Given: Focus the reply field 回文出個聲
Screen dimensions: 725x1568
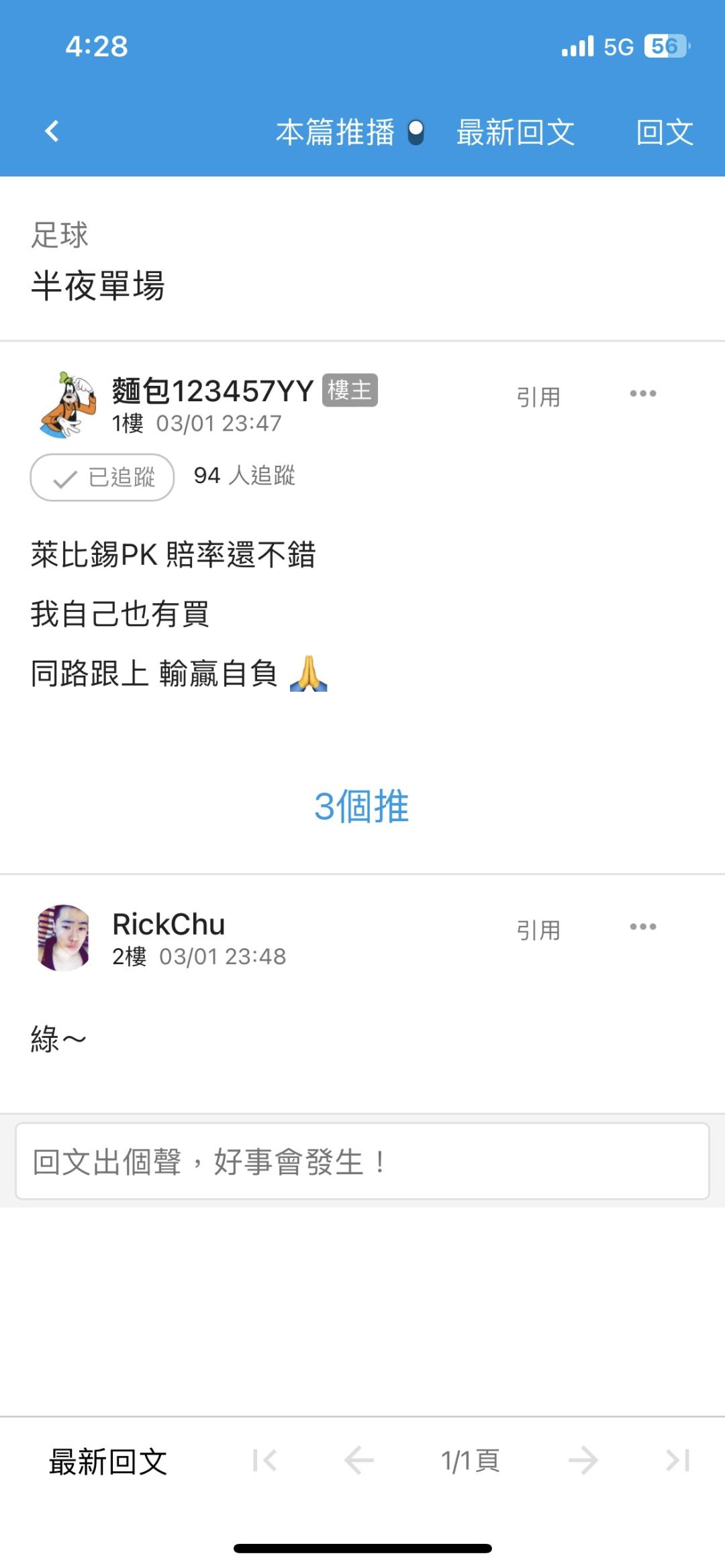Looking at the screenshot, I should [362, 1161].
